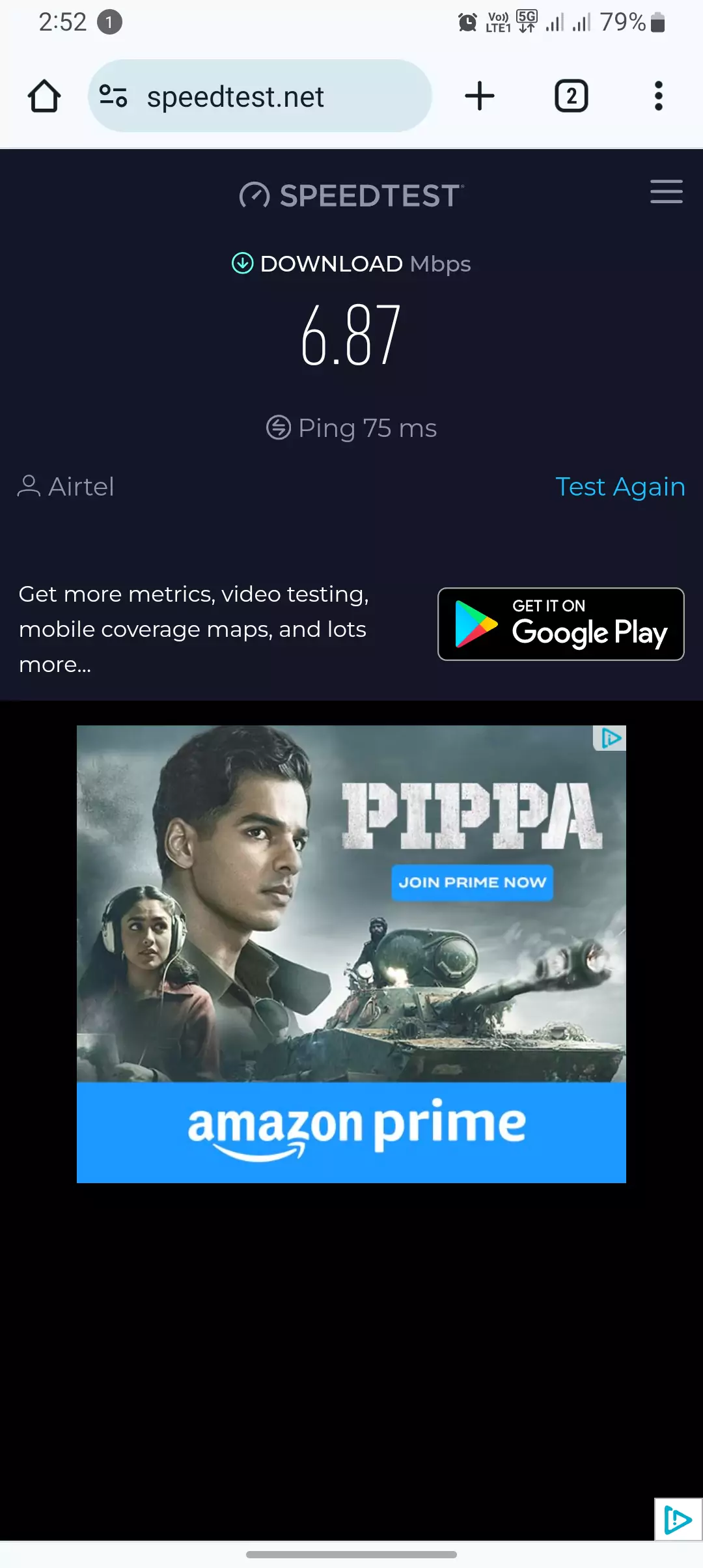This screenshot has height=1568, width=703.
Task: Go to the browser home page
Action: (44, 96)
